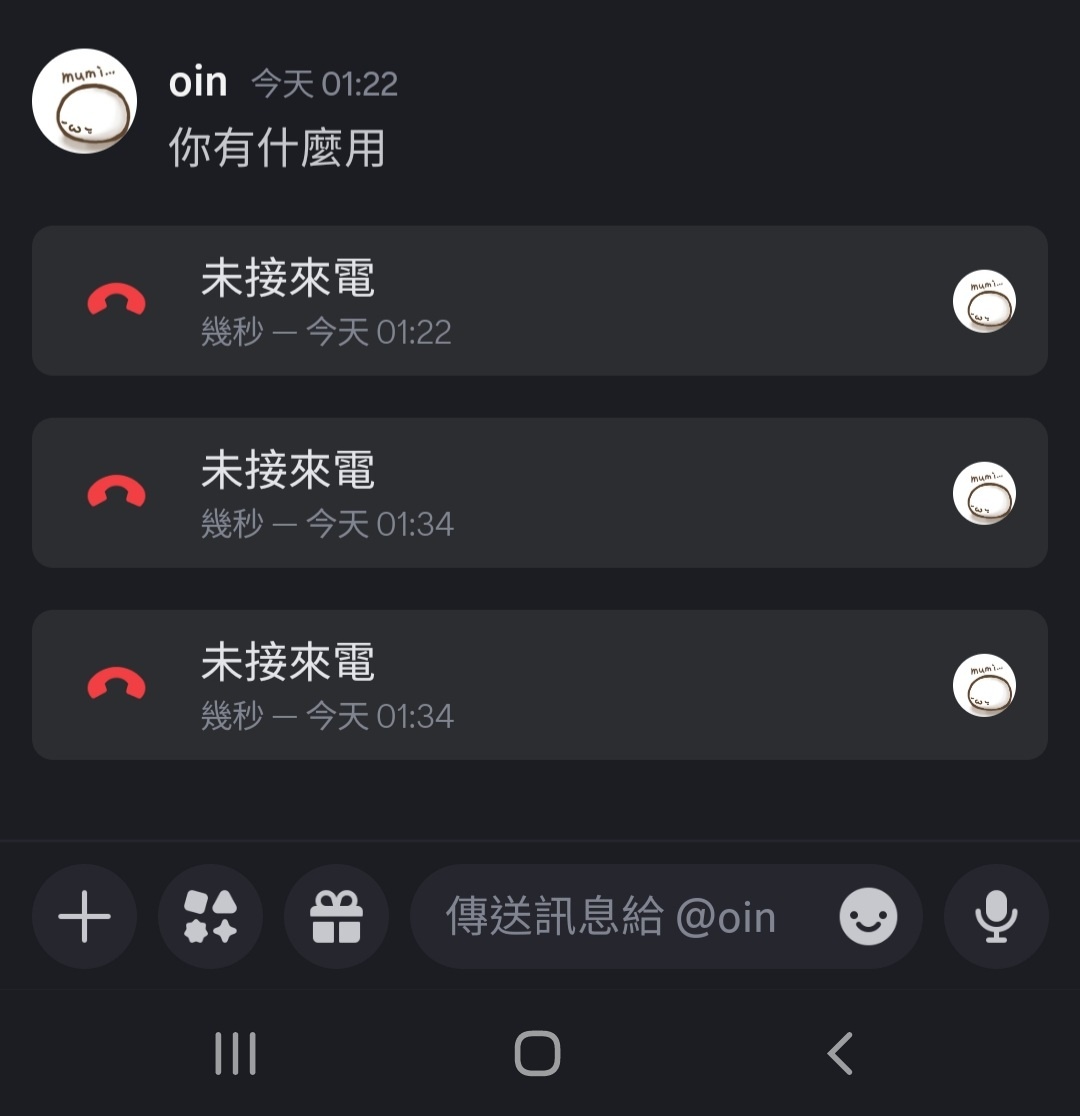
Task: Open the emoji picker
Action: point(867,916)
